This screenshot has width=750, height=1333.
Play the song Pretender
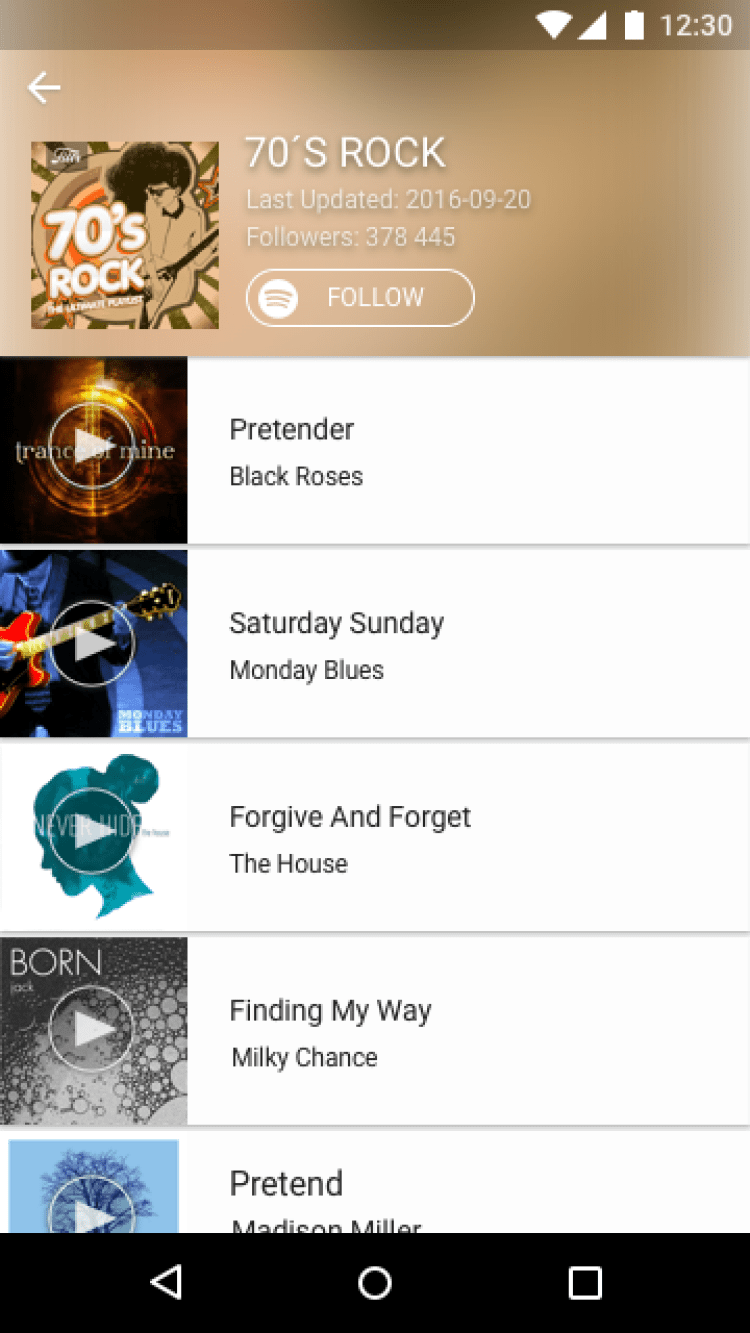92,446
